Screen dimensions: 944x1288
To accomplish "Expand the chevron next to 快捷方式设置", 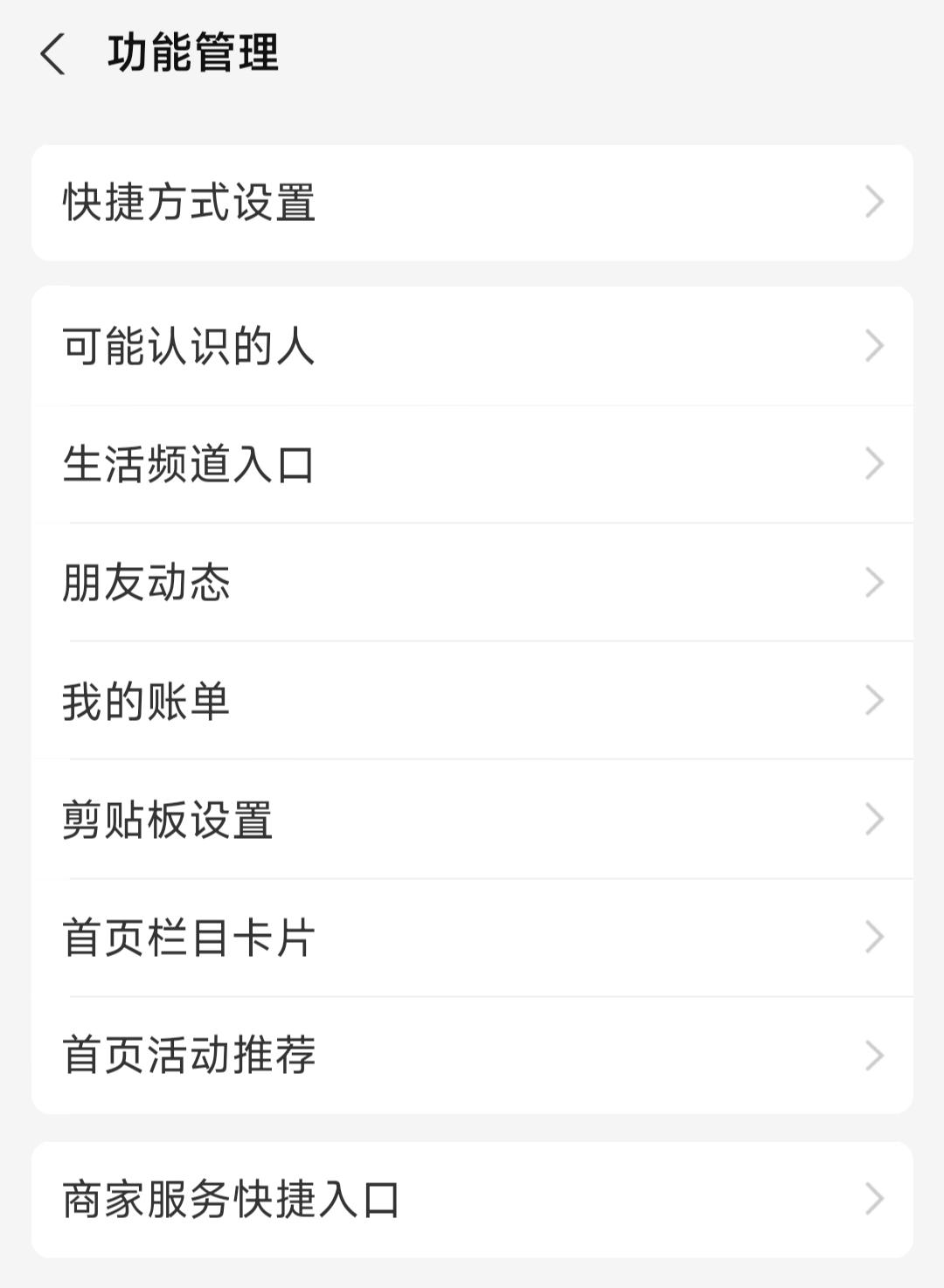I will pos(874,203).
